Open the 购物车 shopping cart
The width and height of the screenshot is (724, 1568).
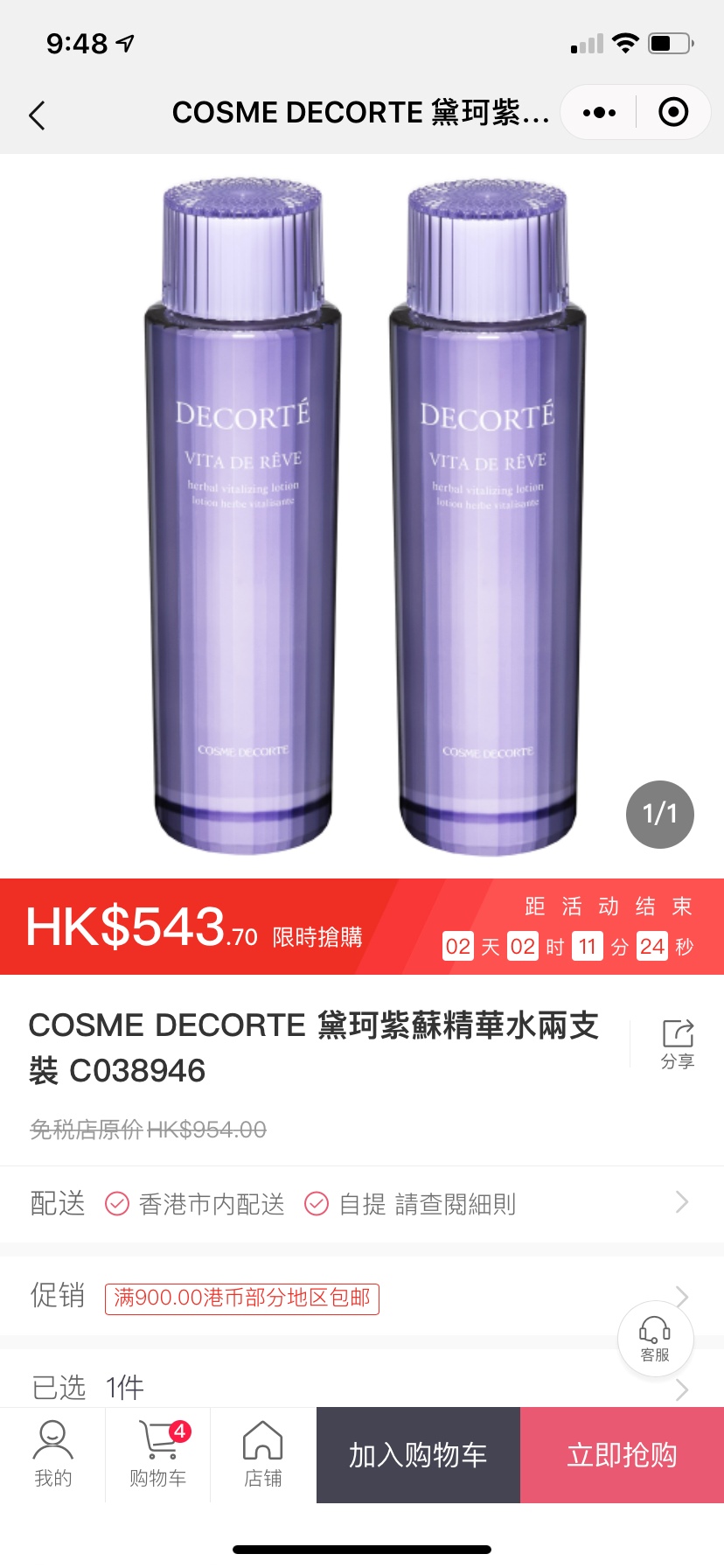coord(158,1454)
